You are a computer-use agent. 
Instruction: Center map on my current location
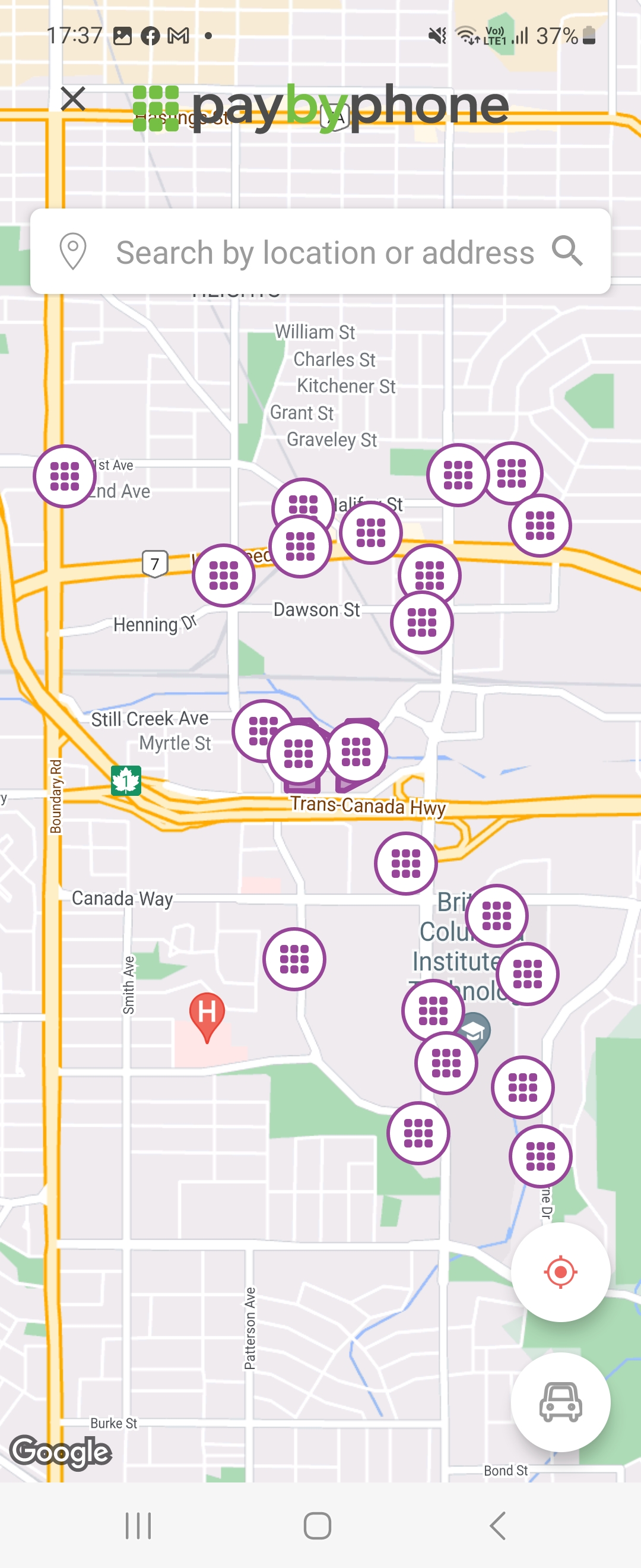point(560,1272)
